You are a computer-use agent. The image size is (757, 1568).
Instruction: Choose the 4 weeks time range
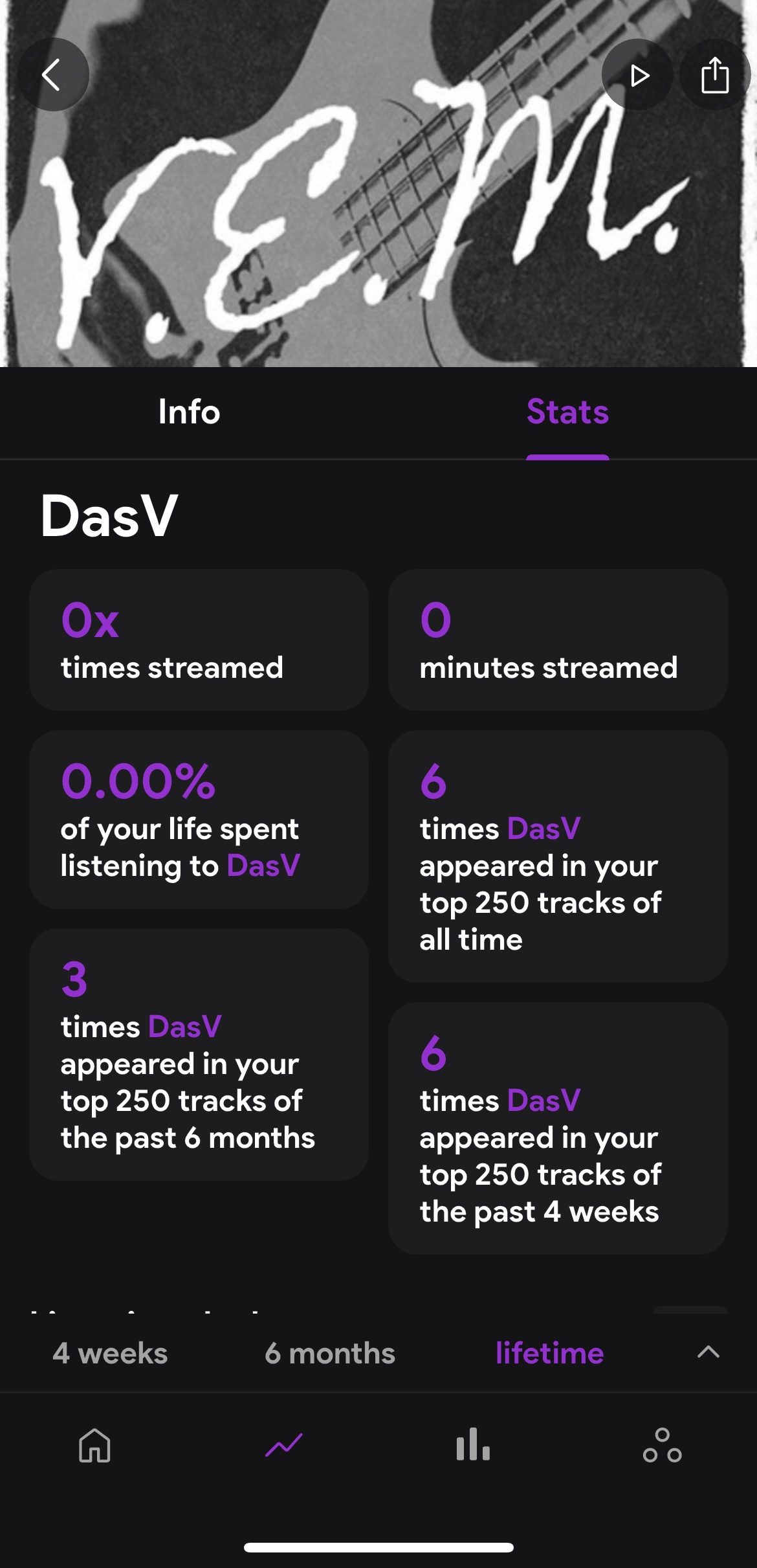click(x=110, y=1353)
